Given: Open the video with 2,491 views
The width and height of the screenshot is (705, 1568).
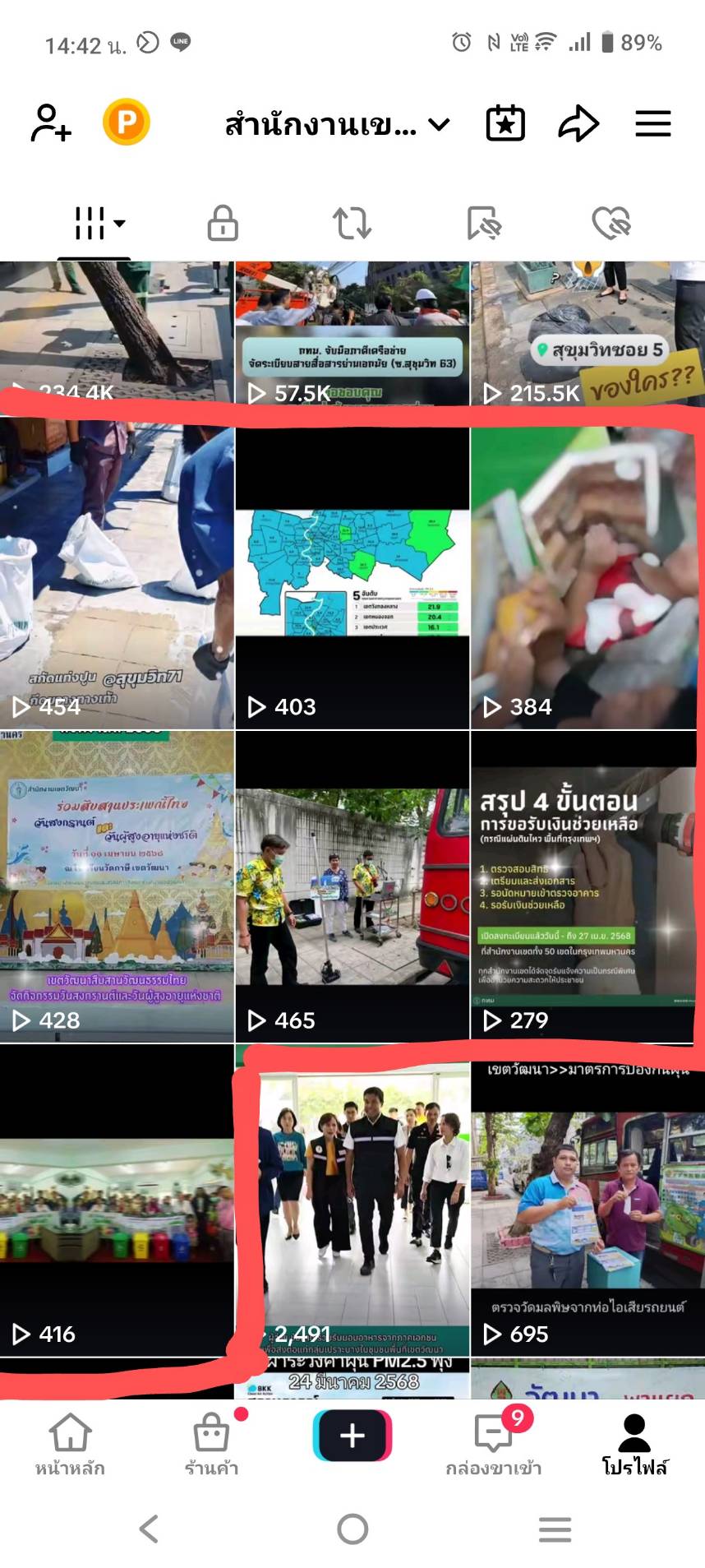Looking at the screenshot, I should tap(352, 1200).
